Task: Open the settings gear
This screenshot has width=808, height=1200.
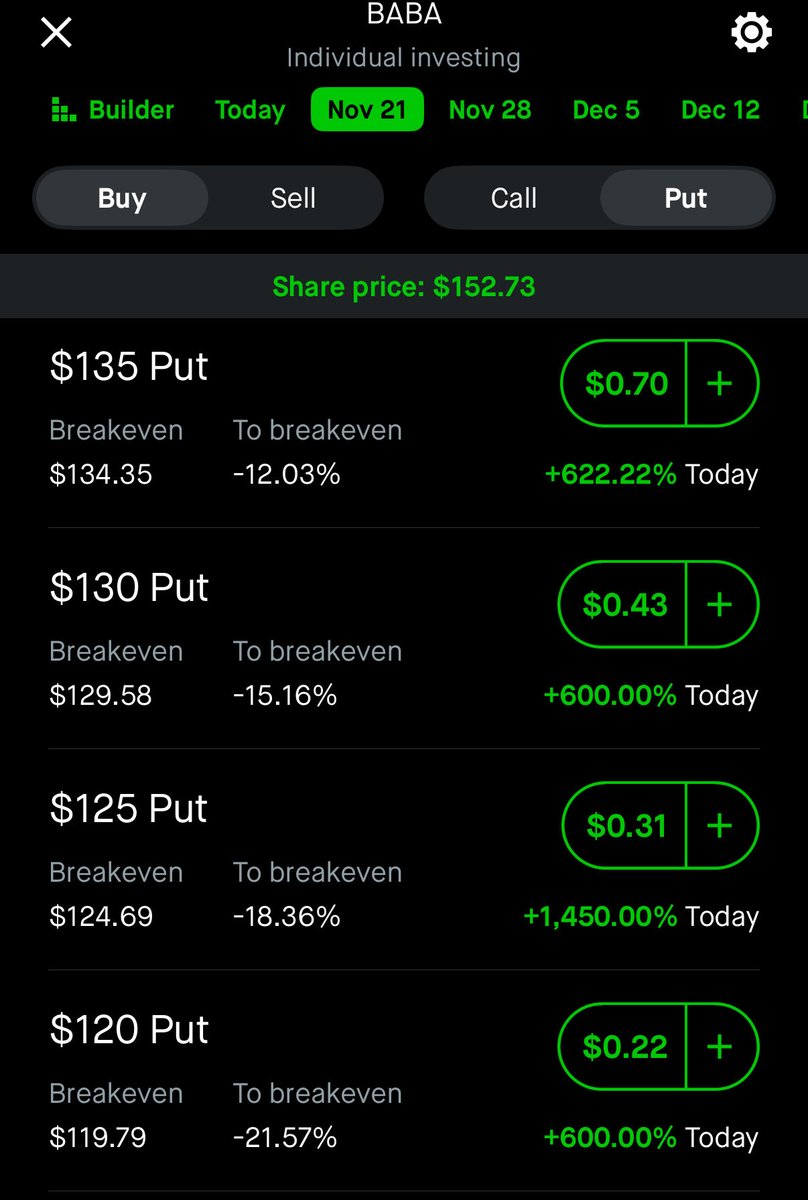Action: tap(751, 34)
